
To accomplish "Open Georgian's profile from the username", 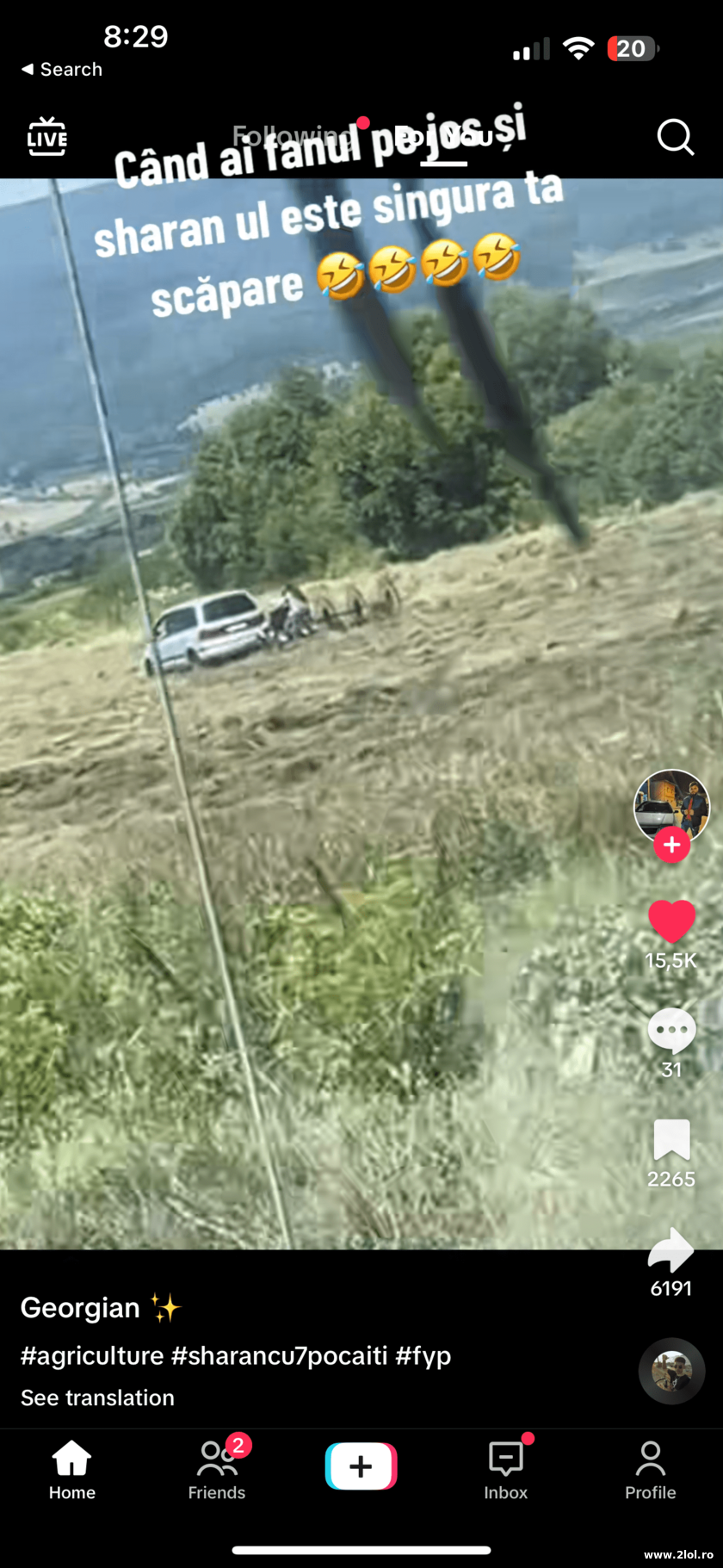I will (80, 1307).
